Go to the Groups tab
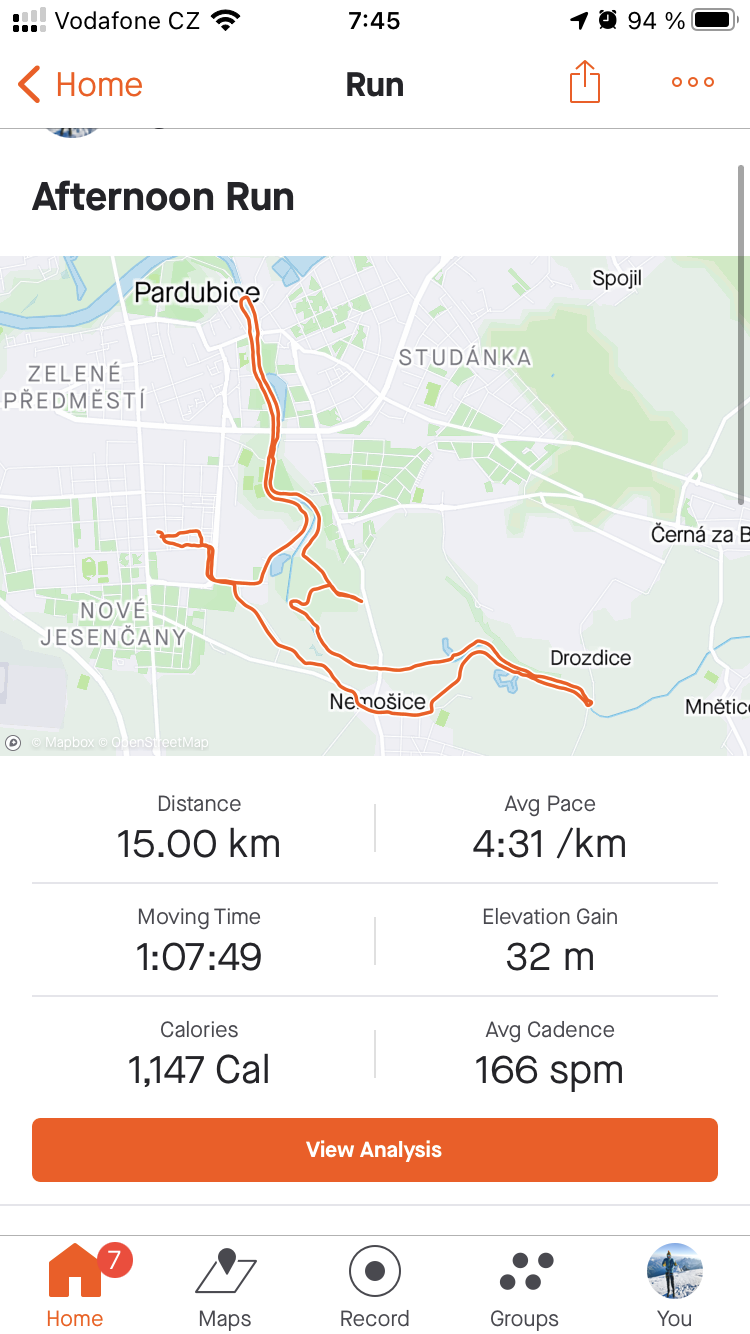 click(525, 1287)
